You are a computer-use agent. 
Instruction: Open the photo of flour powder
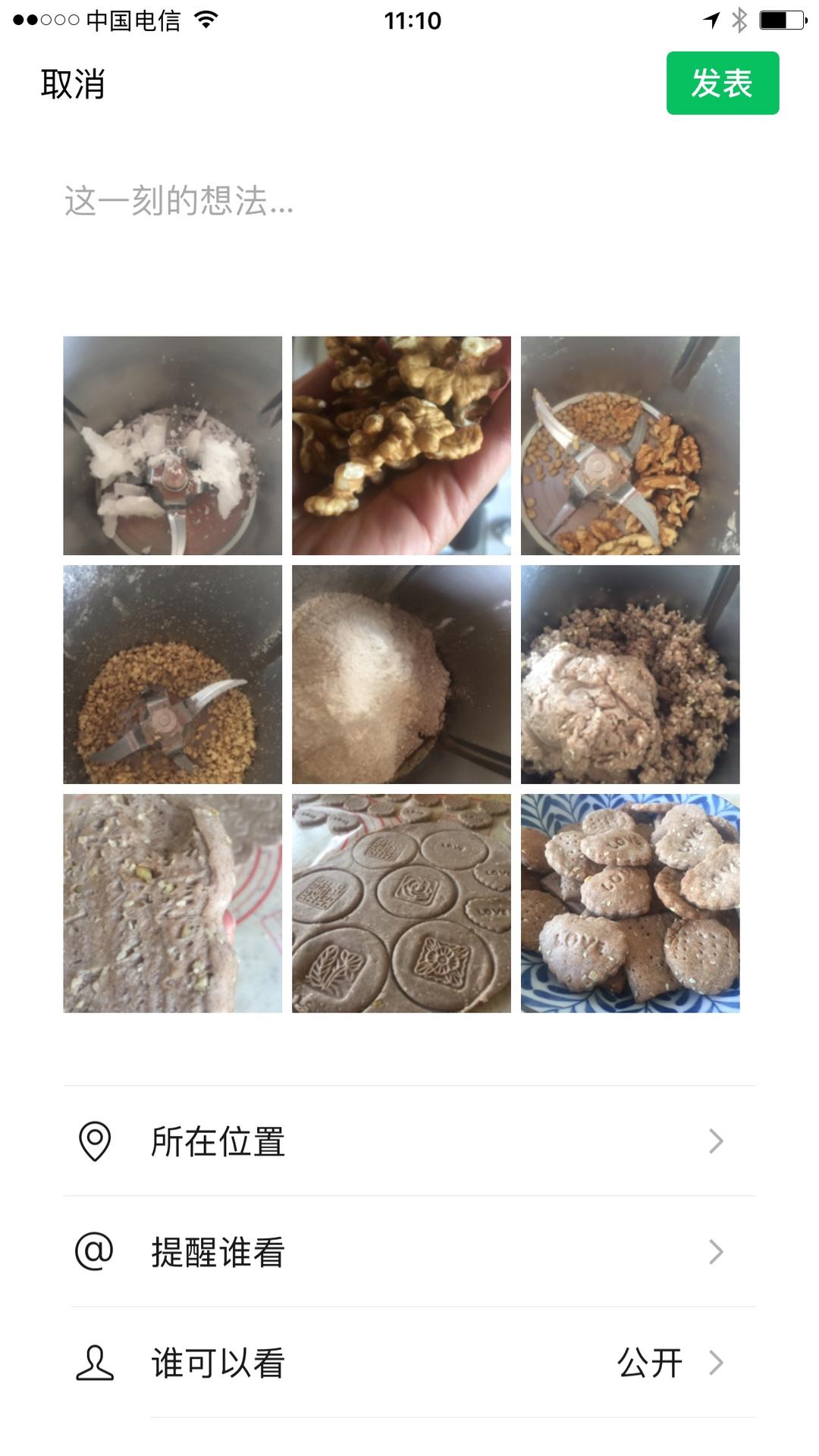click(401, 674)
